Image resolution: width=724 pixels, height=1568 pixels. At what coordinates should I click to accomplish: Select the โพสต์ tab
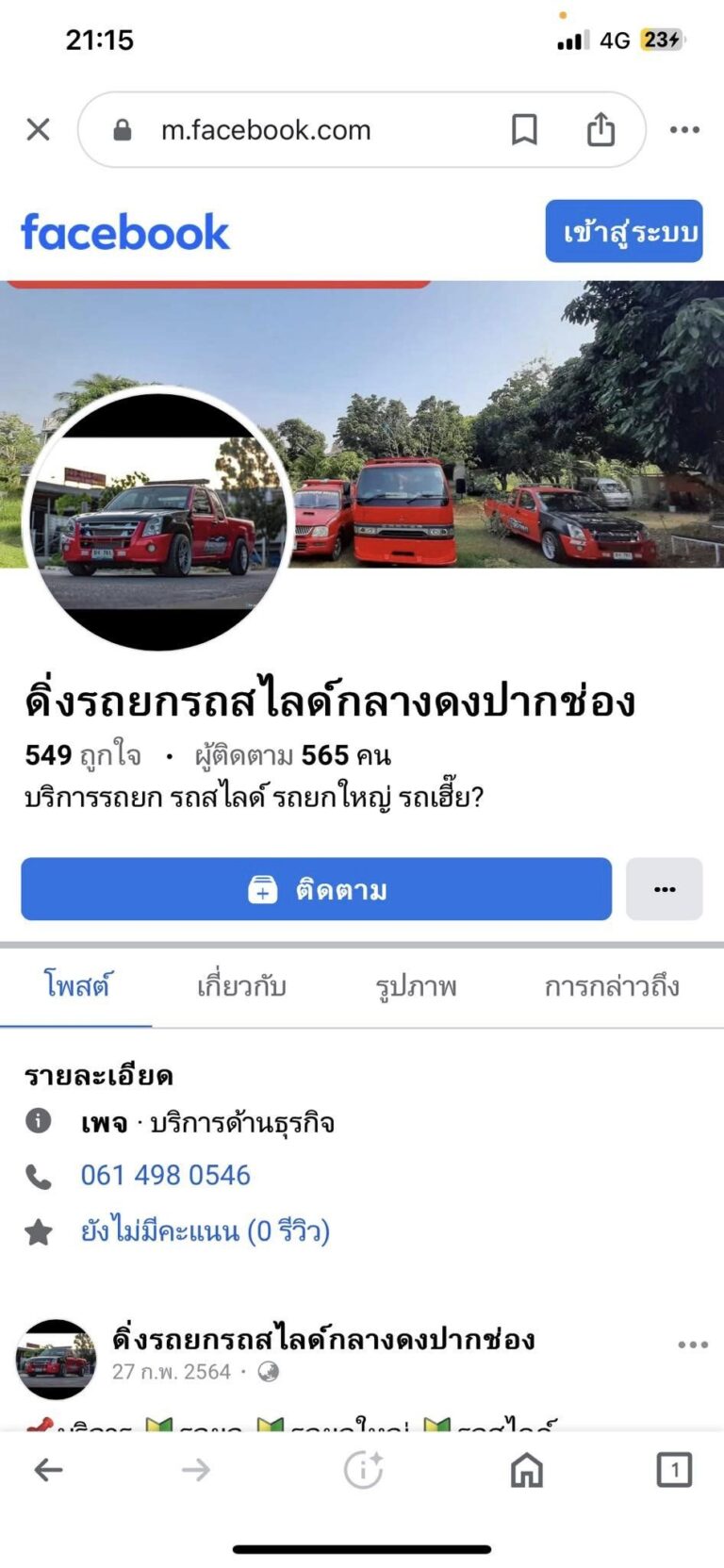click(x=76, y=987)
